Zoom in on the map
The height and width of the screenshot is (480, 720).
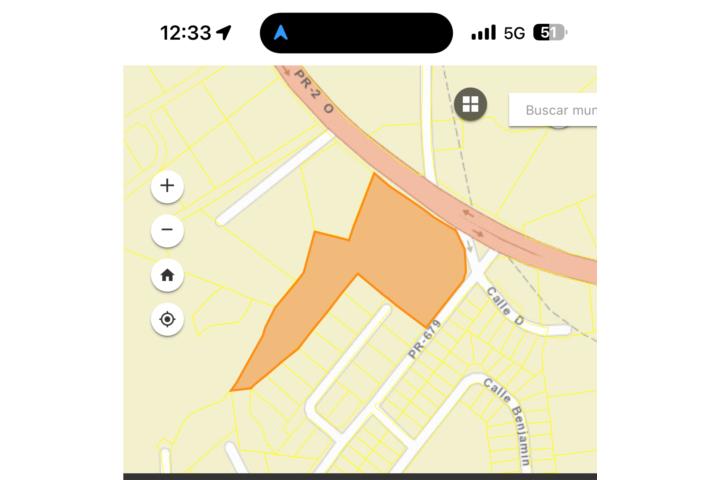click(167, 186)
